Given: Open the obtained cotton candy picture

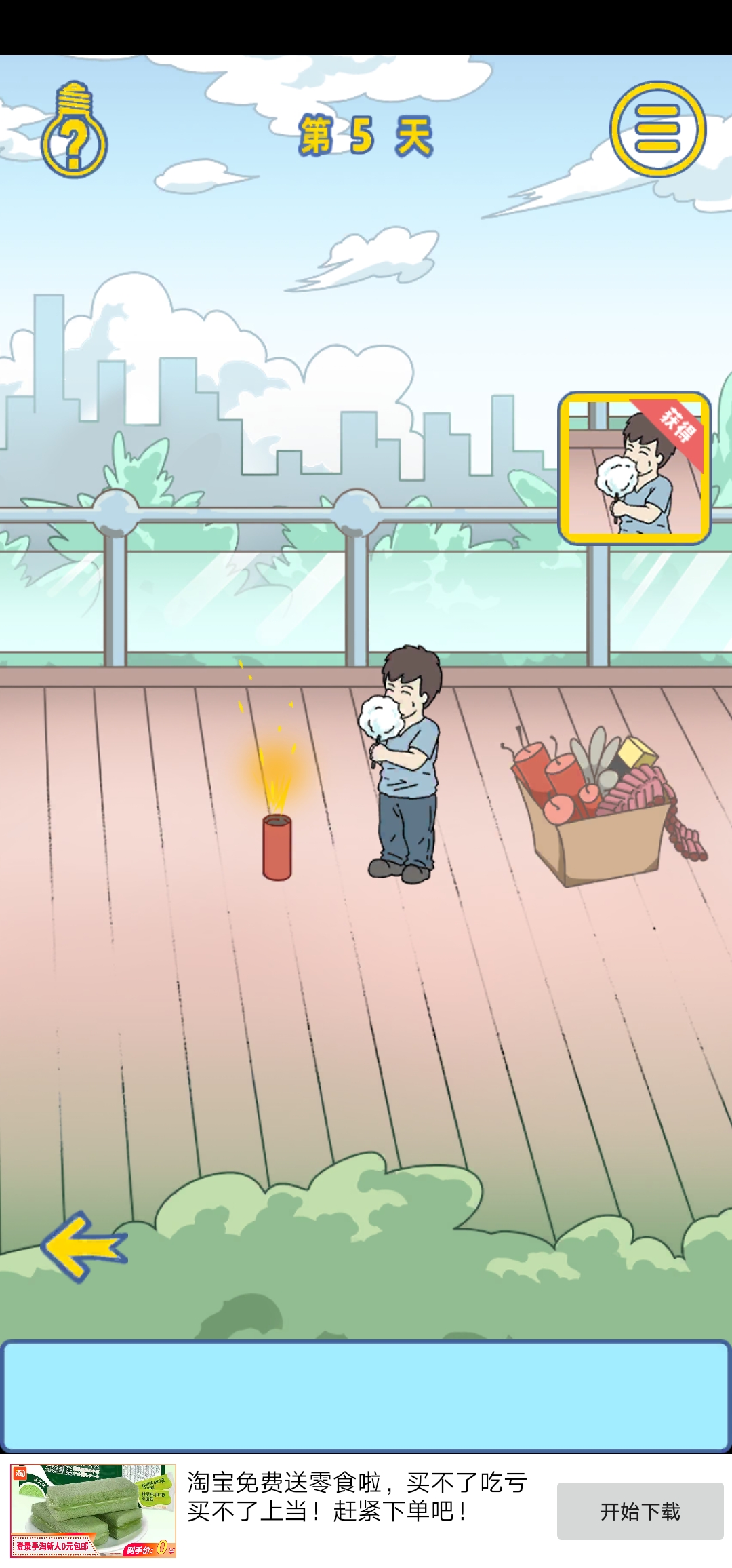Looking at the screenshot, I should tap(634, 467).
